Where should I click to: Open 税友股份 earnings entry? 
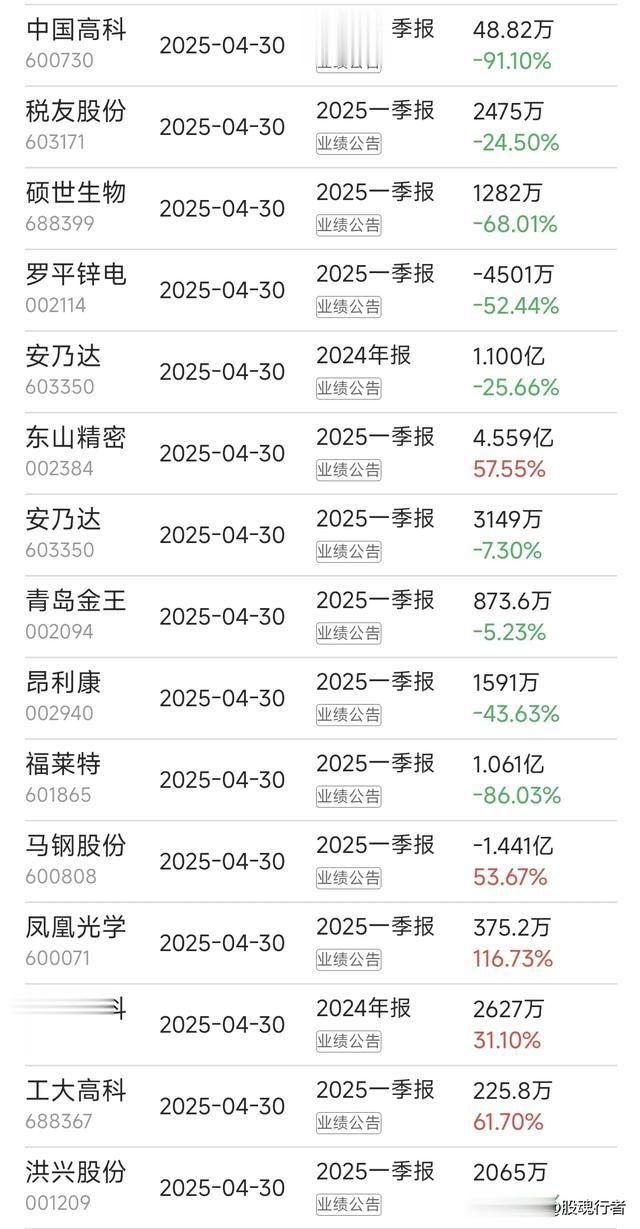(320, 127)
